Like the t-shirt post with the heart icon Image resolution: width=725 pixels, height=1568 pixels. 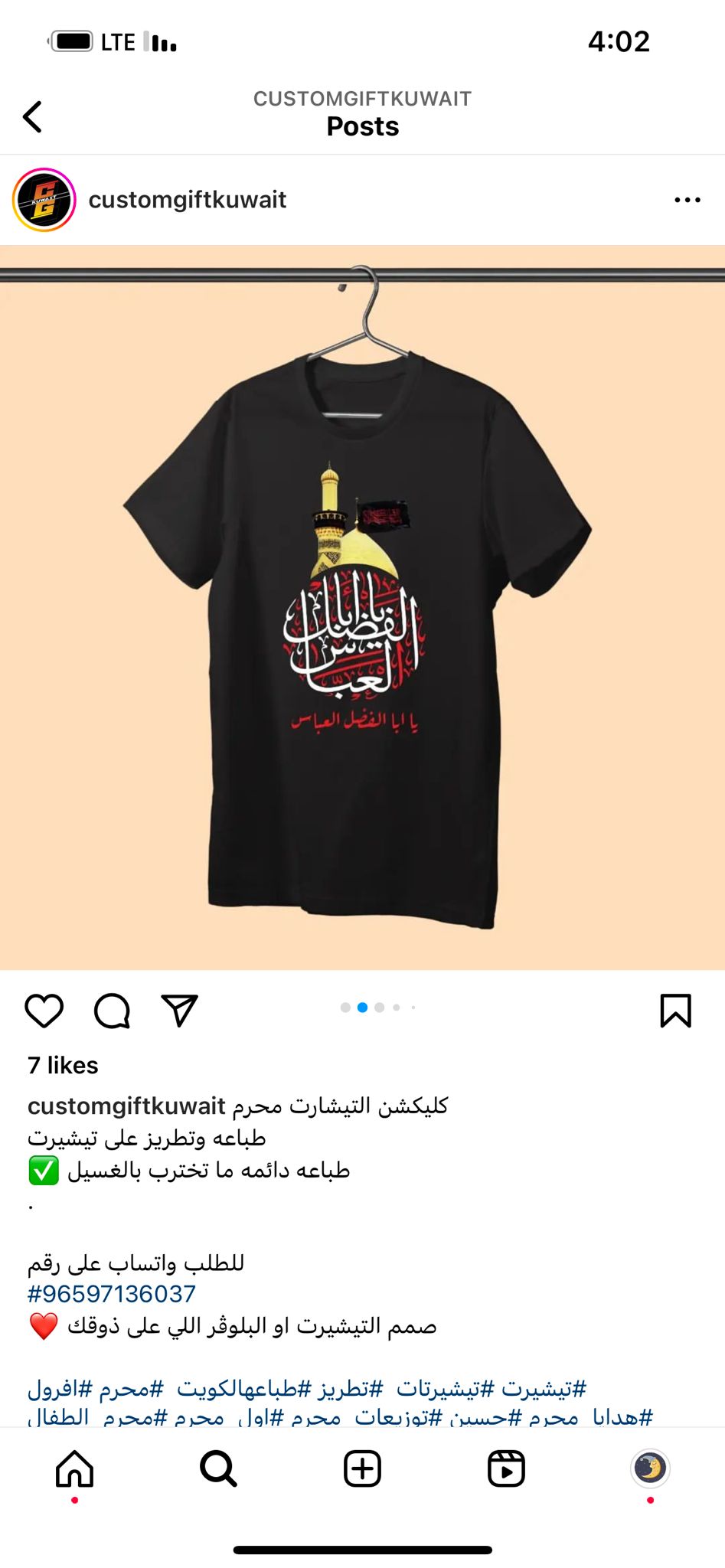click(x=44, y=1010)
